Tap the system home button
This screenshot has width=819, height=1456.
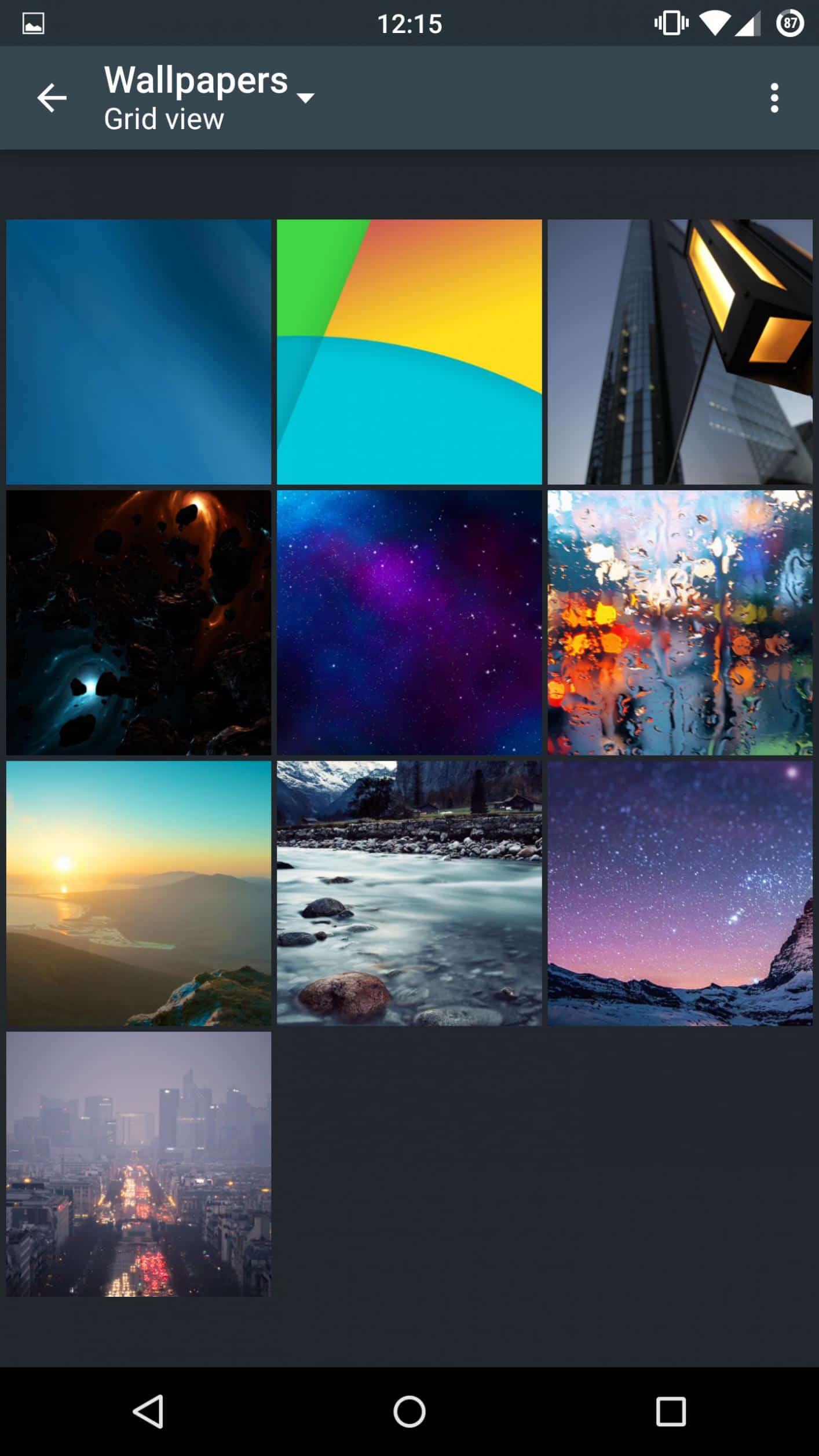coord(409,1411)
